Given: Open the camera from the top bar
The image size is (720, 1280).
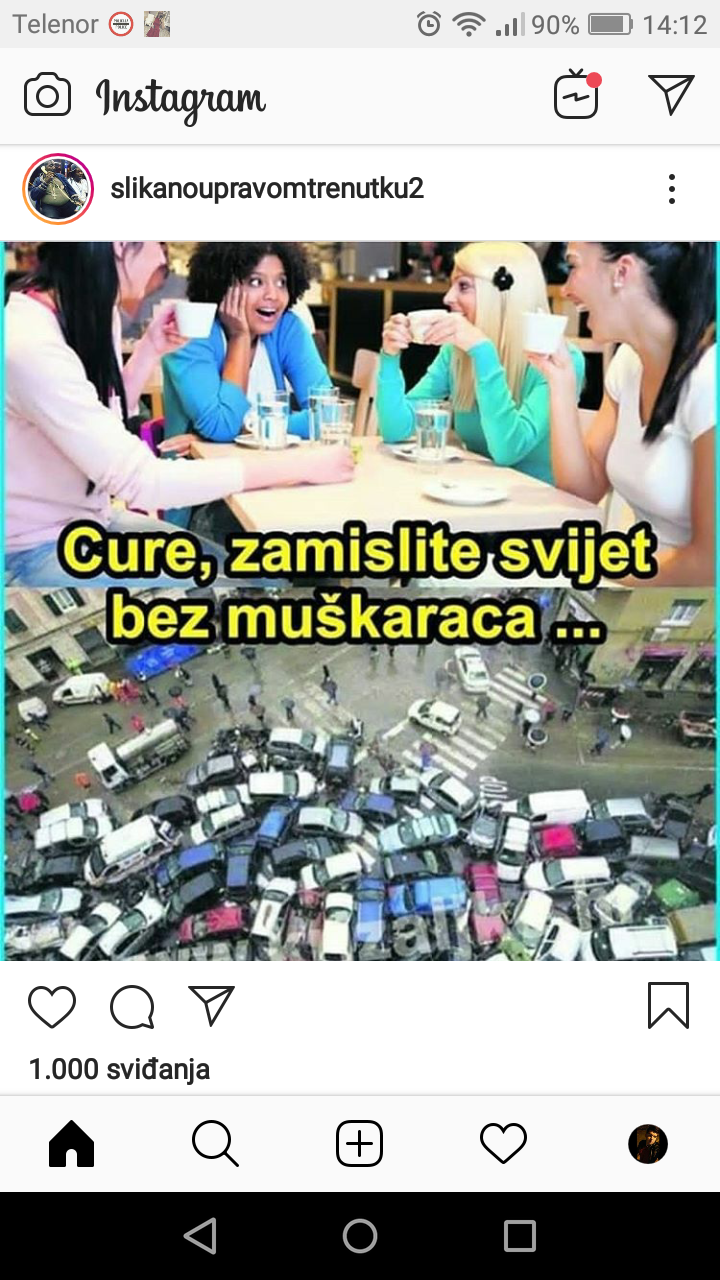Looking at the screenshot, I should pyautogui.click(x=47, y=96).
